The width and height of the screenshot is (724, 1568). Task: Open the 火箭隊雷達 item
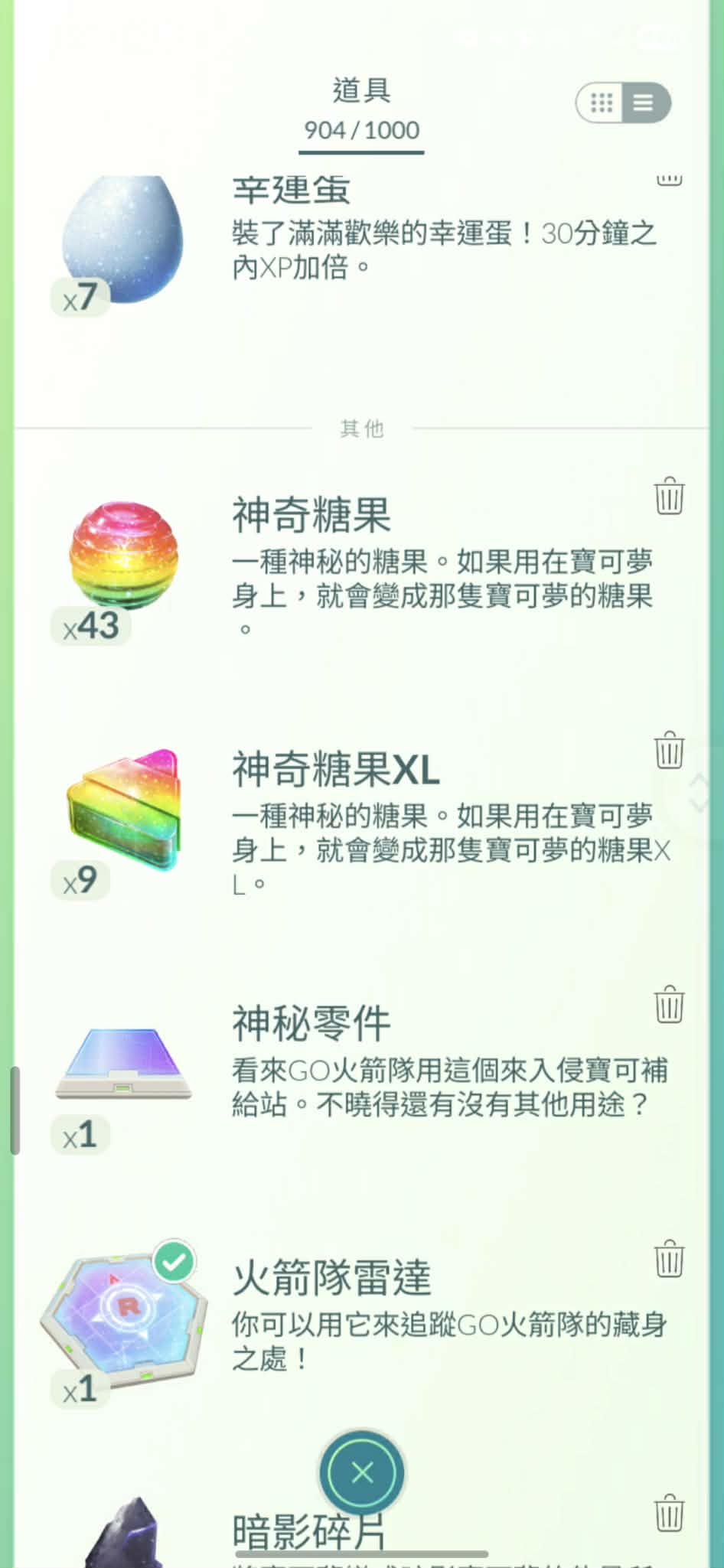click(124, 1318)
